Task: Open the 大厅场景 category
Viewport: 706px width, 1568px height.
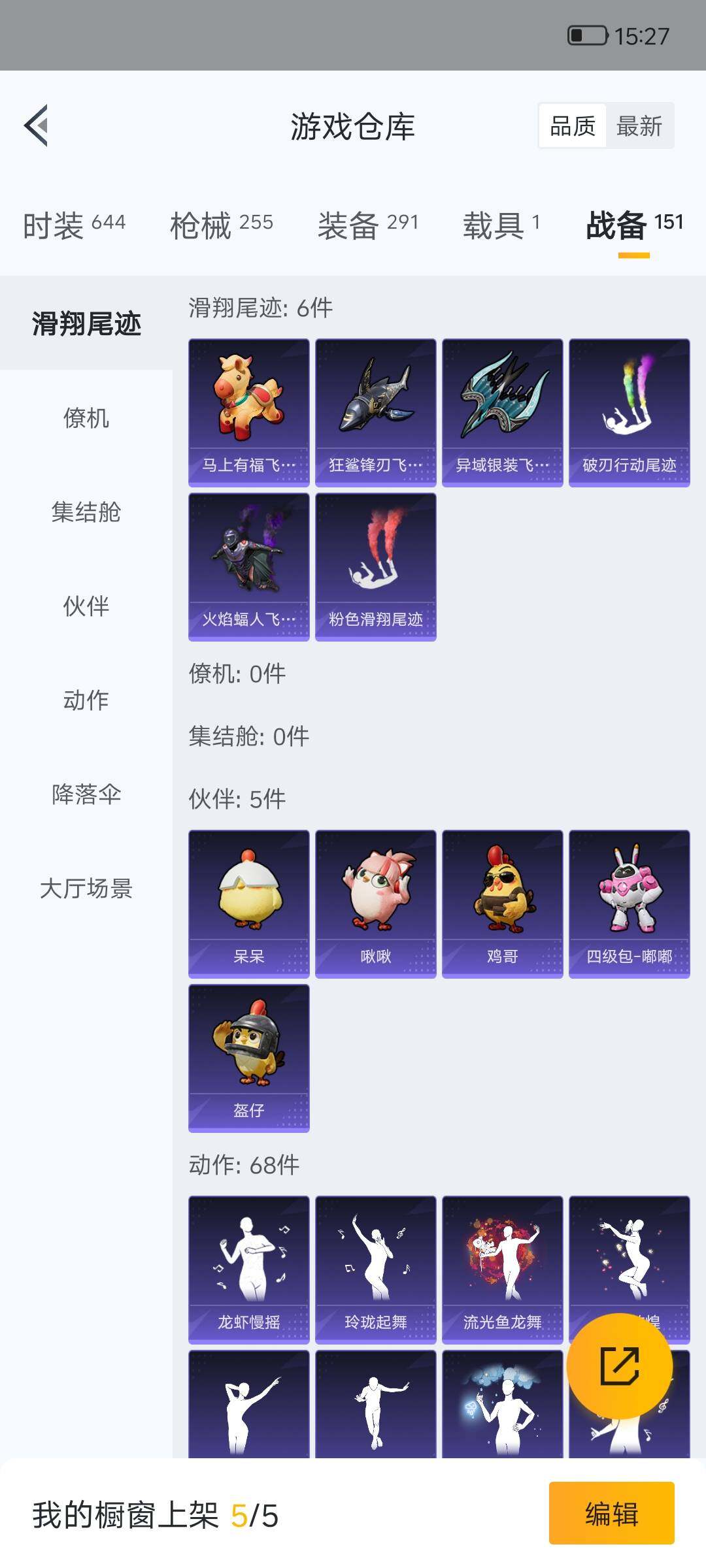Action: [x=87, y=889]
